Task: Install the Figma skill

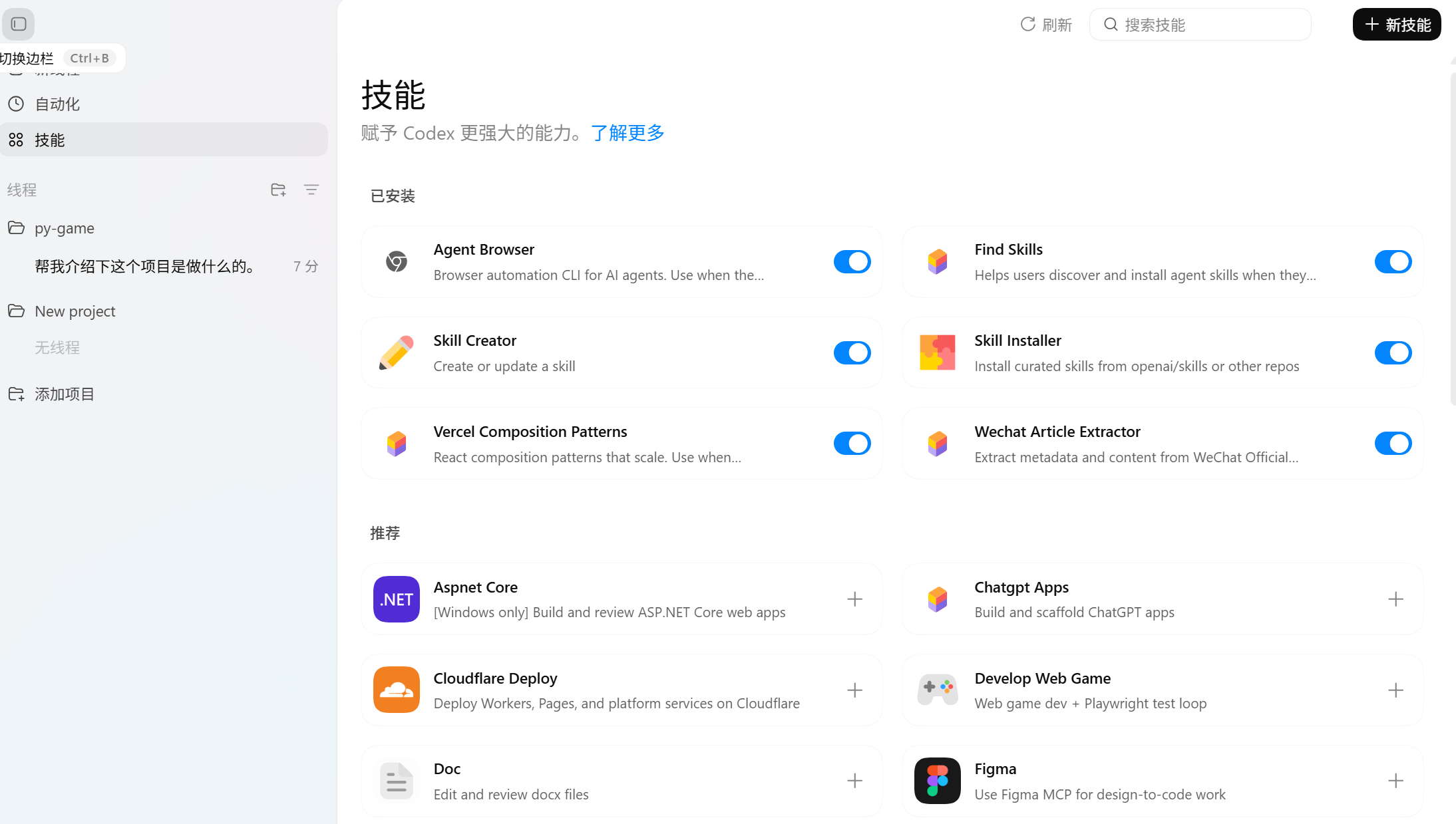Action: click(x=1395, y=781)
